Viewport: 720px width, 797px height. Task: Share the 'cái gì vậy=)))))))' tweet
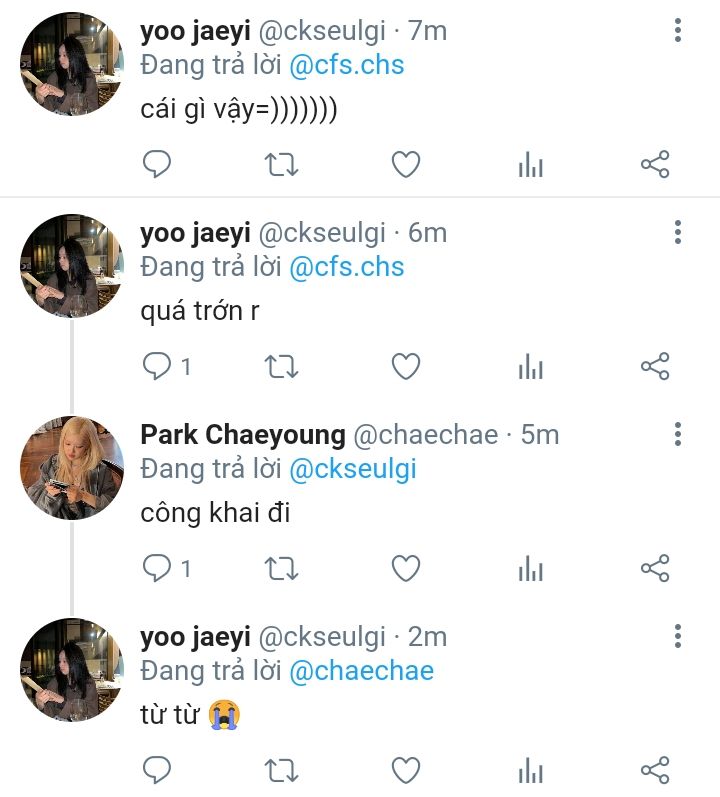coord(654,165)
